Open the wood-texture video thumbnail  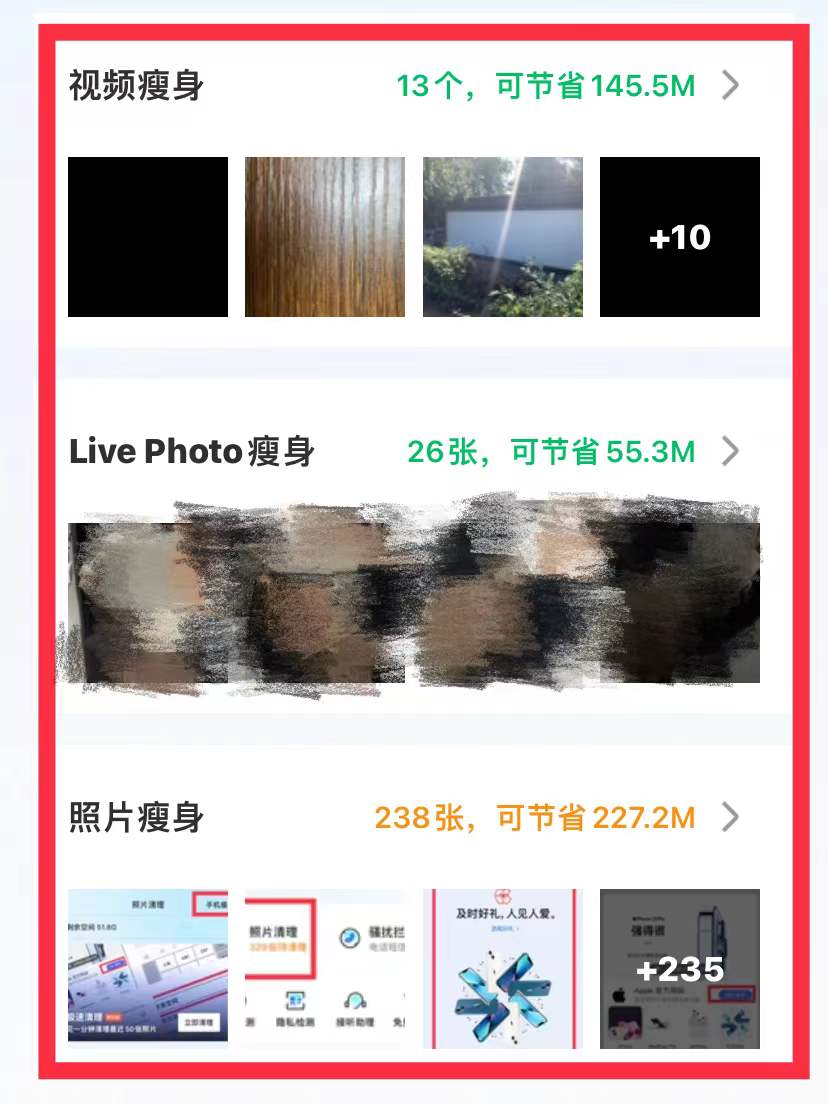tap(325, 237)
